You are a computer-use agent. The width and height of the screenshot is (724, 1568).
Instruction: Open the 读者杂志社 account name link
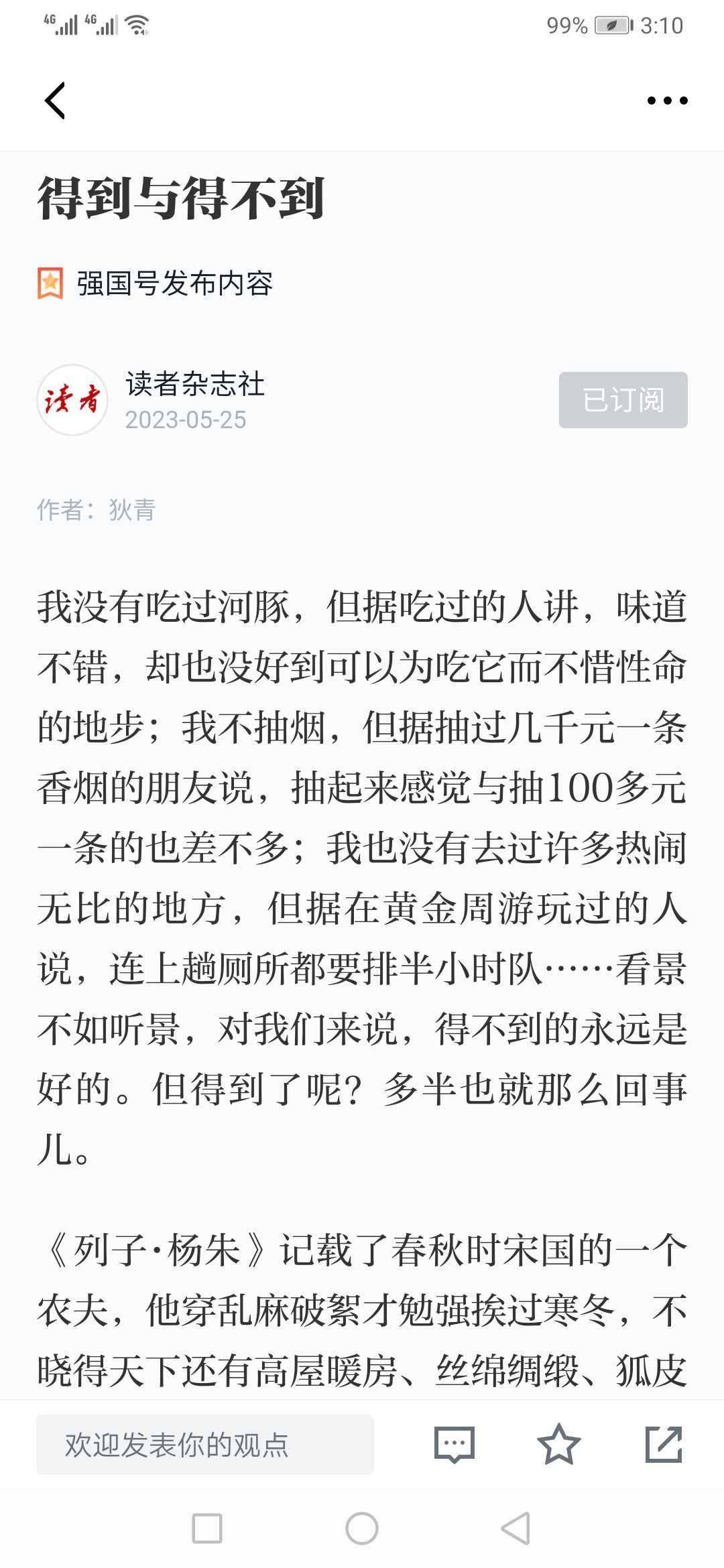click(195, 384)
